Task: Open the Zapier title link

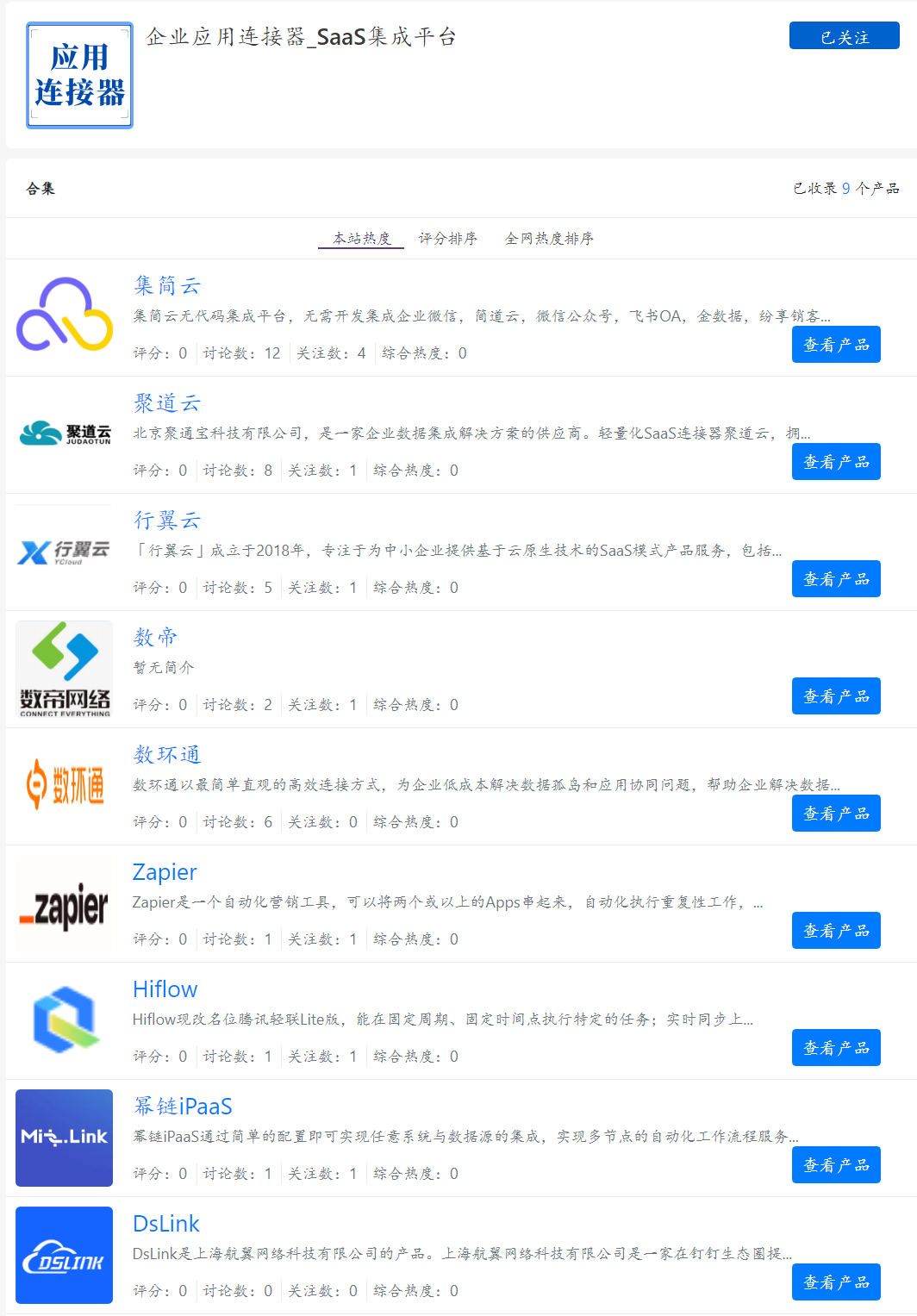Action: pos(165,872)
